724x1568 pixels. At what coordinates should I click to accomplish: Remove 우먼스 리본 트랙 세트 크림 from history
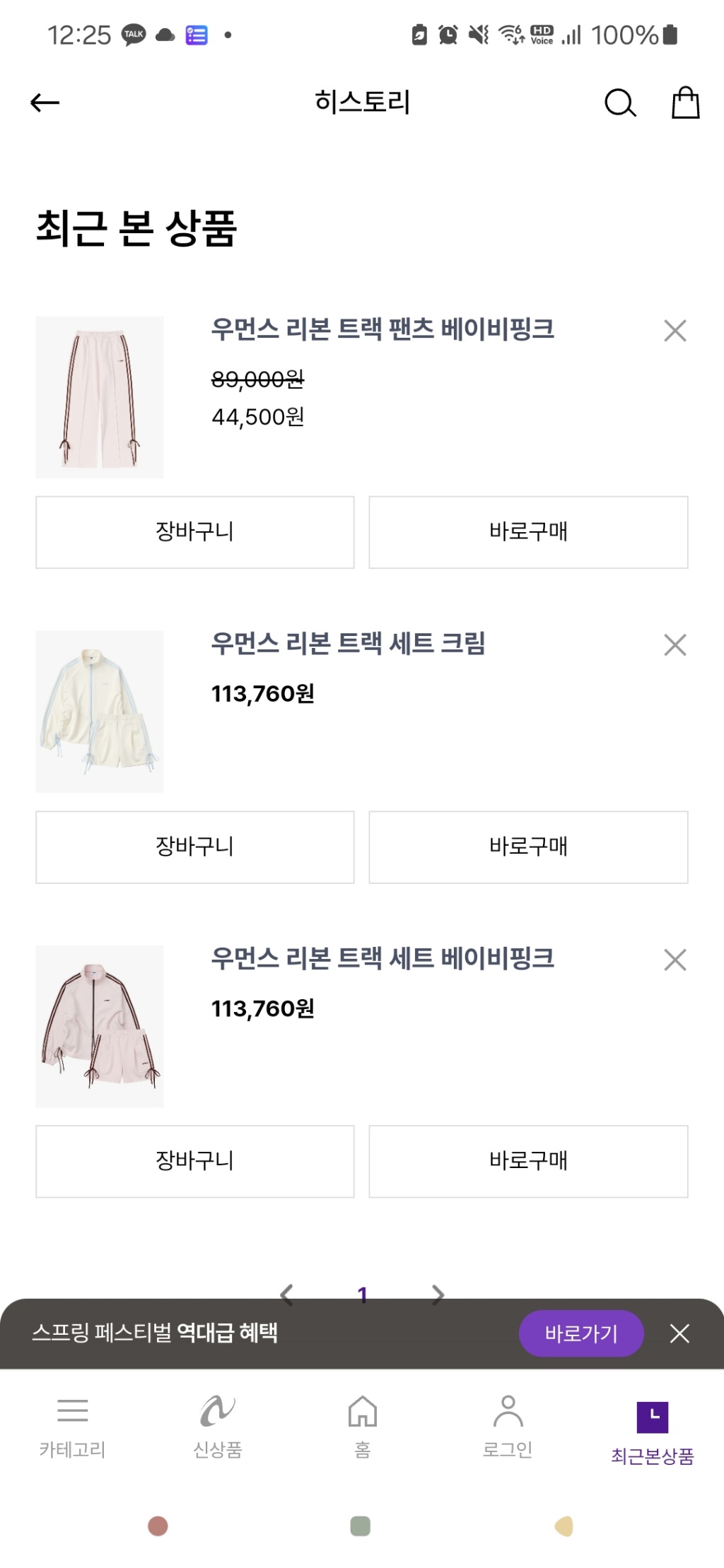[x=675, y=645]
